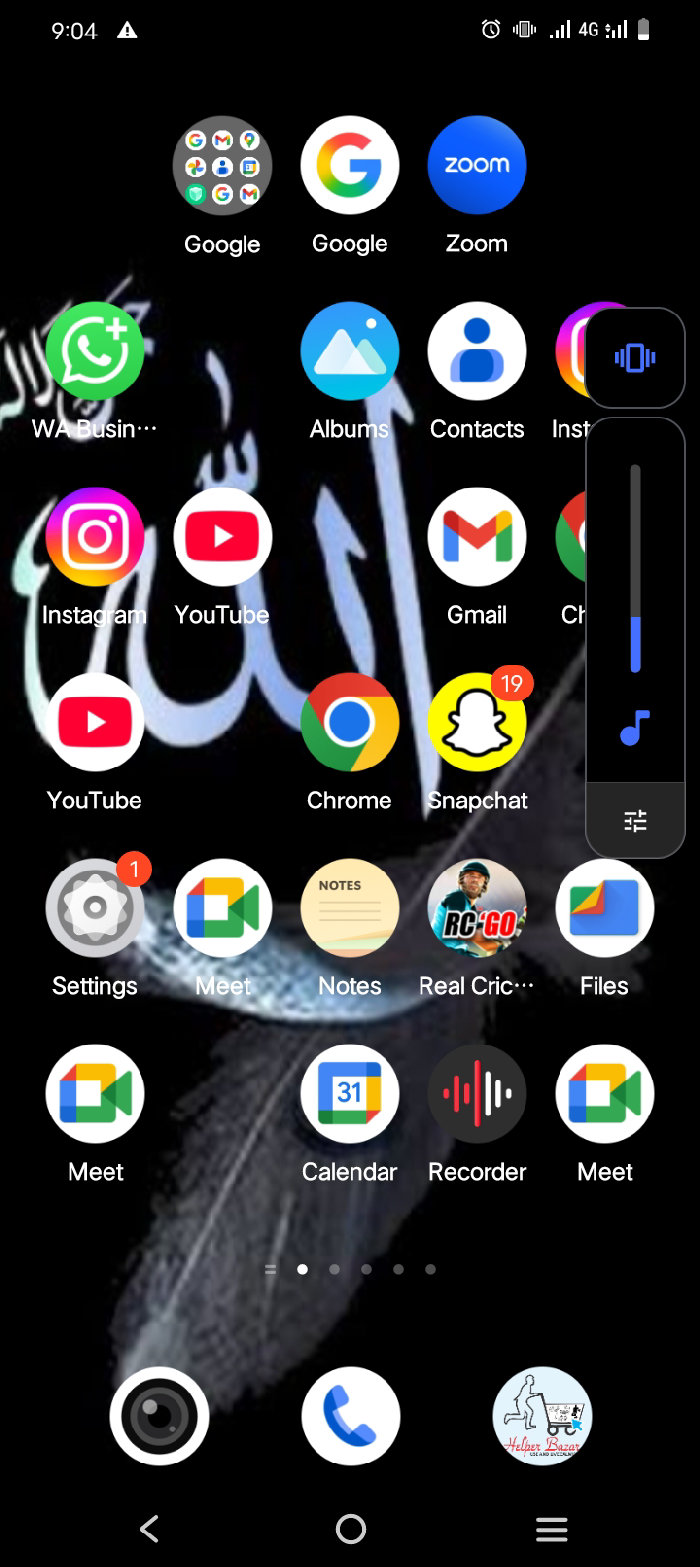Open the Notes app
This screenshot has width=700, height=1567.
tap(349, 909)
